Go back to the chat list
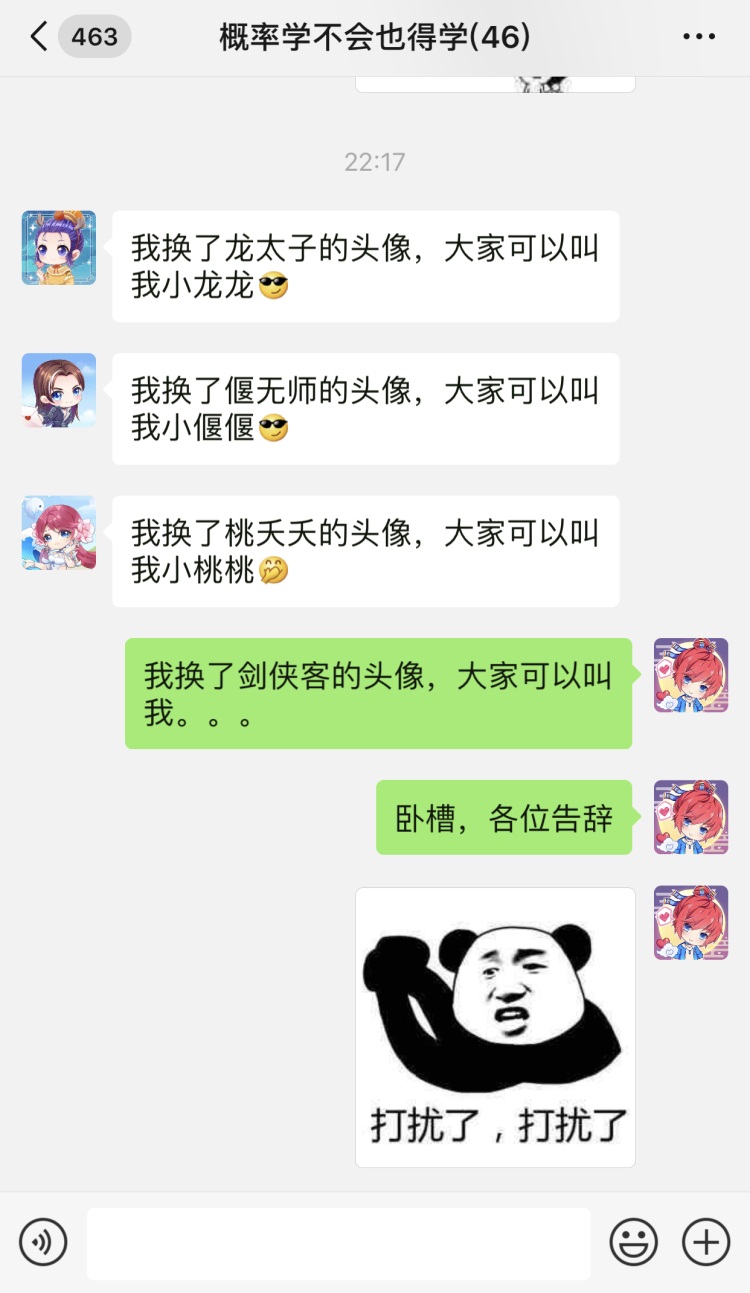Image resolution: width=750 pixels, height=1293 pixels. tap(40, 38)
